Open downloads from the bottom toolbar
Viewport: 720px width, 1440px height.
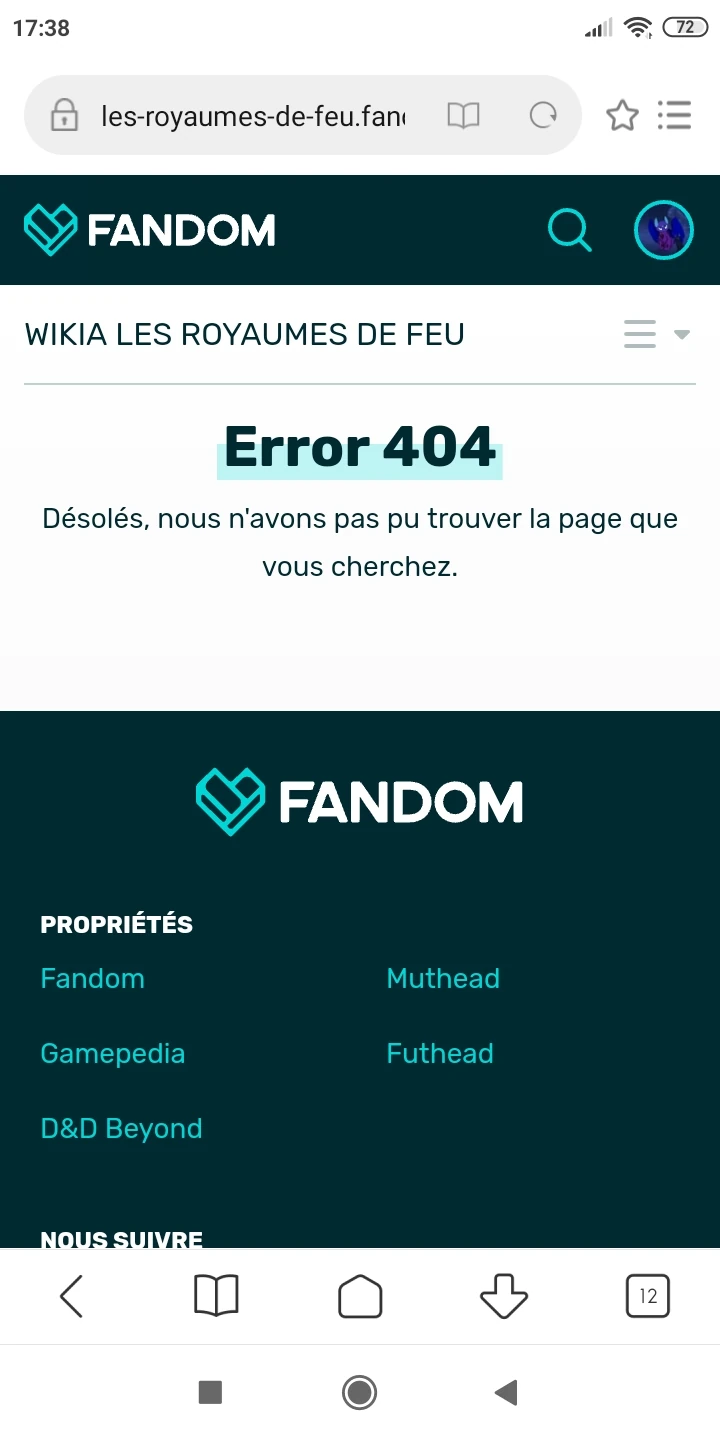(x=504, y=1296)
